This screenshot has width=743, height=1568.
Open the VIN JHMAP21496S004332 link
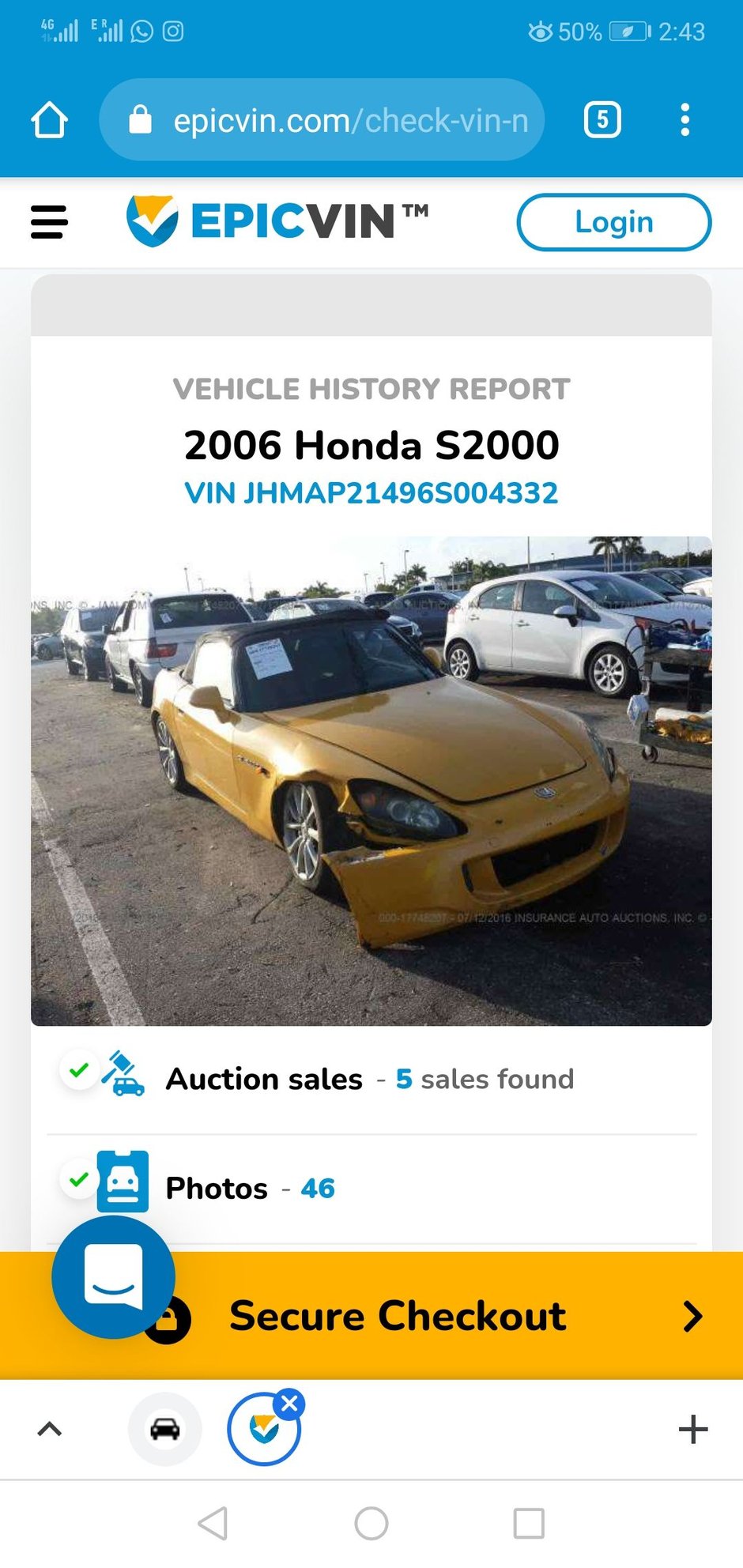click(x=371, y=493)
